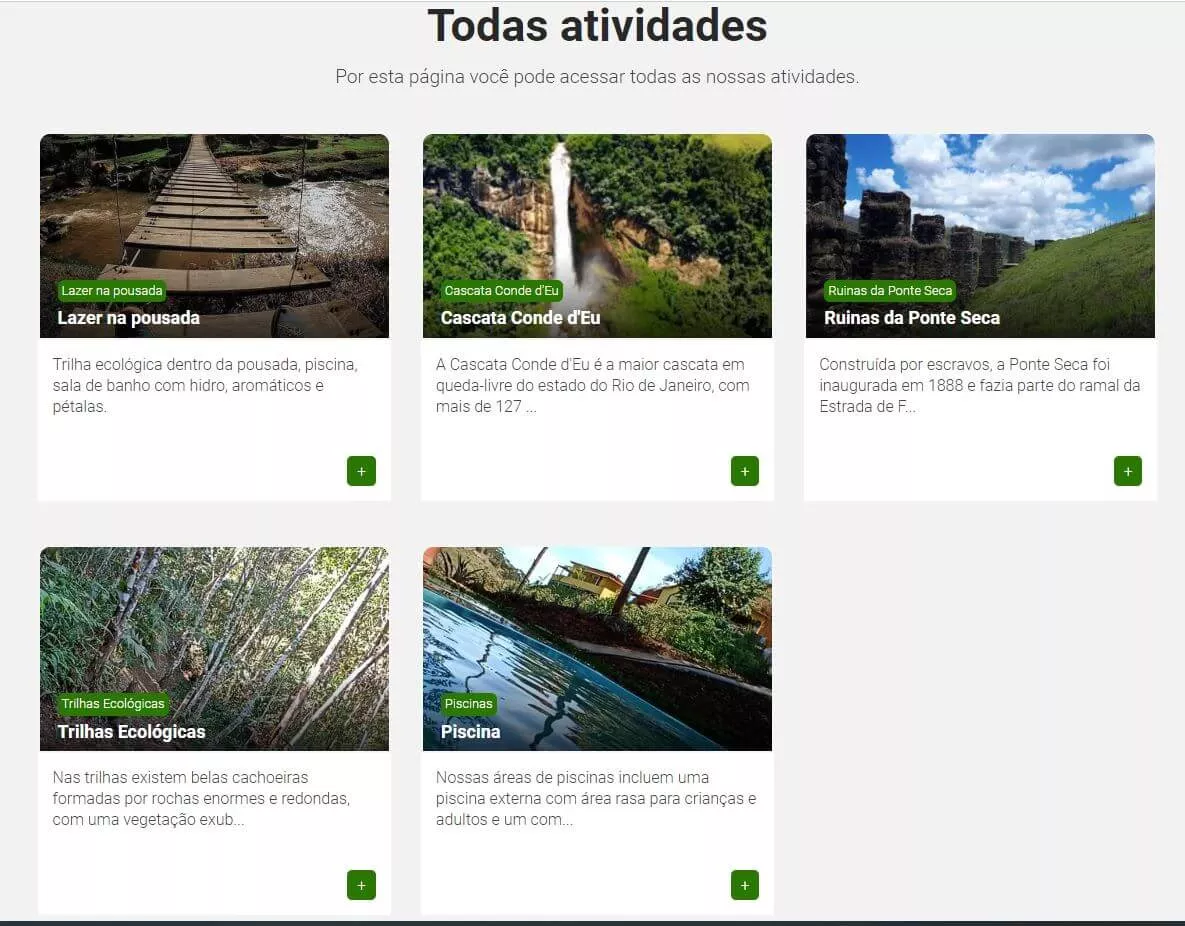Image resolution: width=1185 pixels, height=926 pixels.
Task: Choose the Ruinas da Ponte Seca green tag
Action: [890, 291]
